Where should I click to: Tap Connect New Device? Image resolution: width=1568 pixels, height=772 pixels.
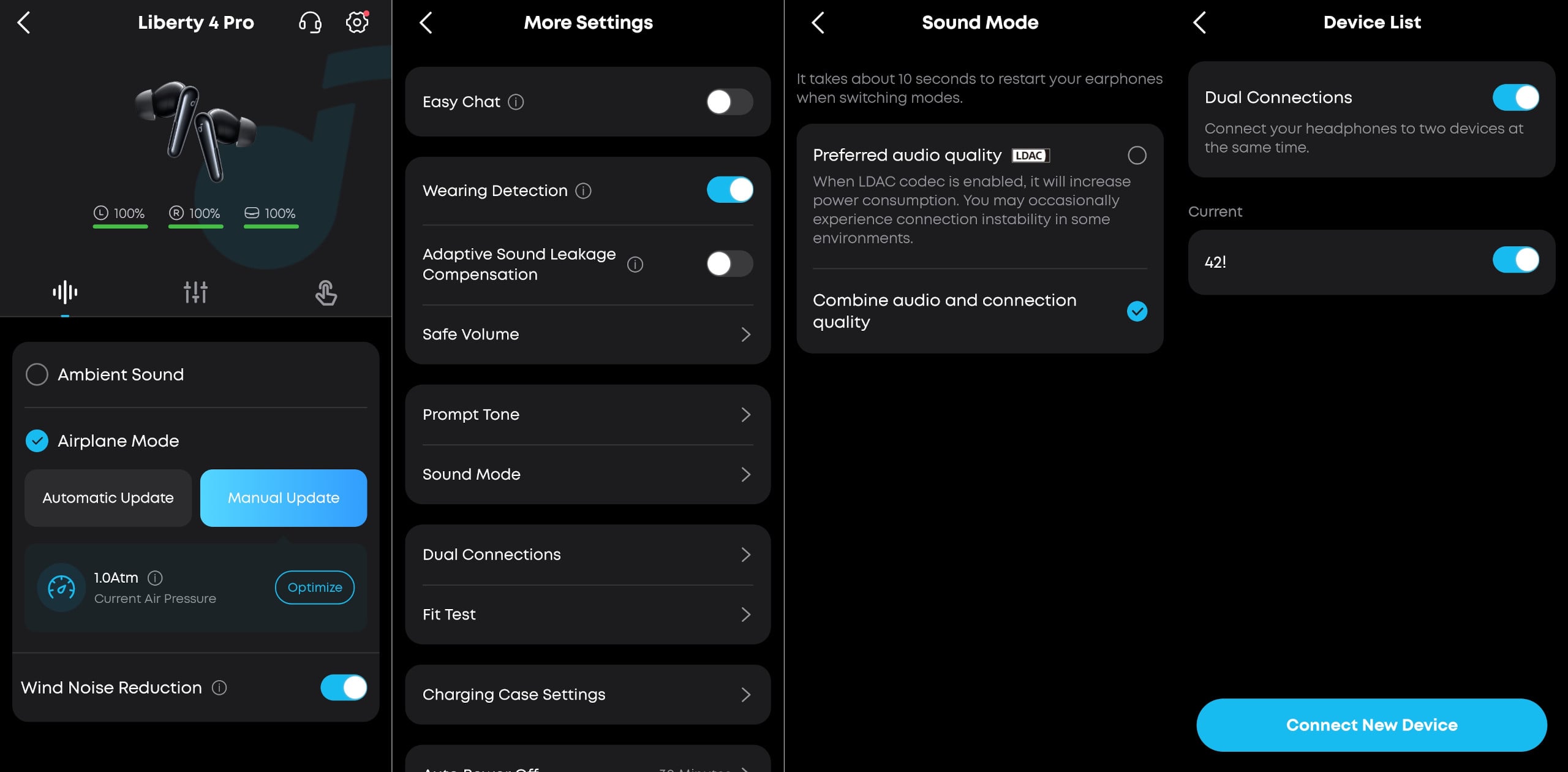point(1371,725)
